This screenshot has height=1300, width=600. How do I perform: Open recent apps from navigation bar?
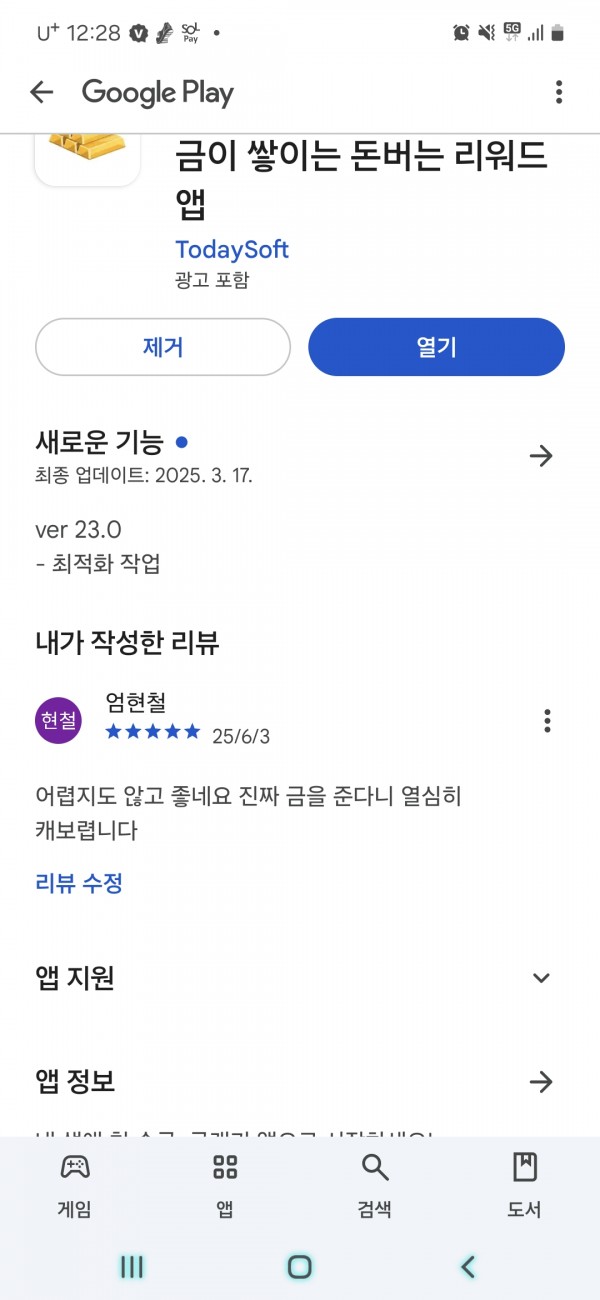point(132,1267)
